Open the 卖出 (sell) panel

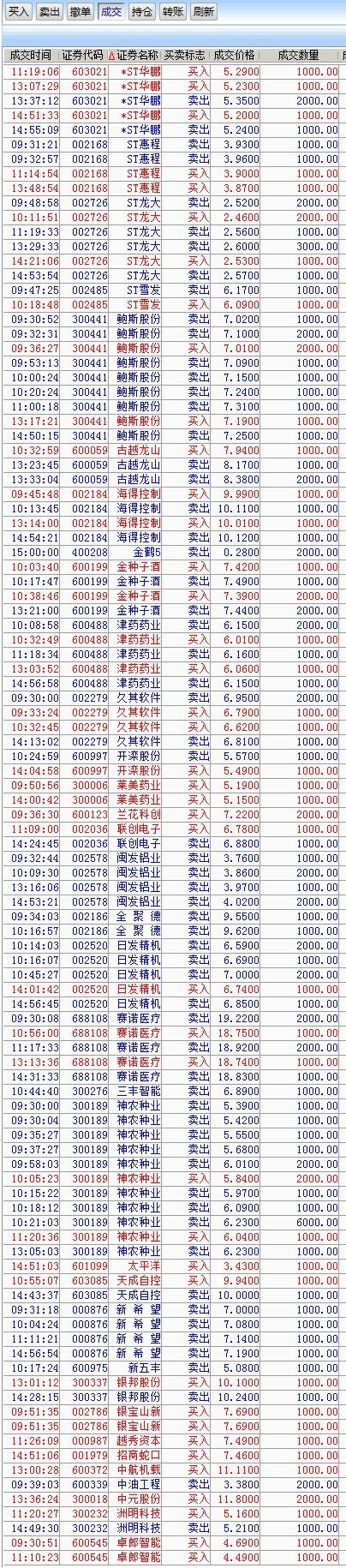point(51,12)
